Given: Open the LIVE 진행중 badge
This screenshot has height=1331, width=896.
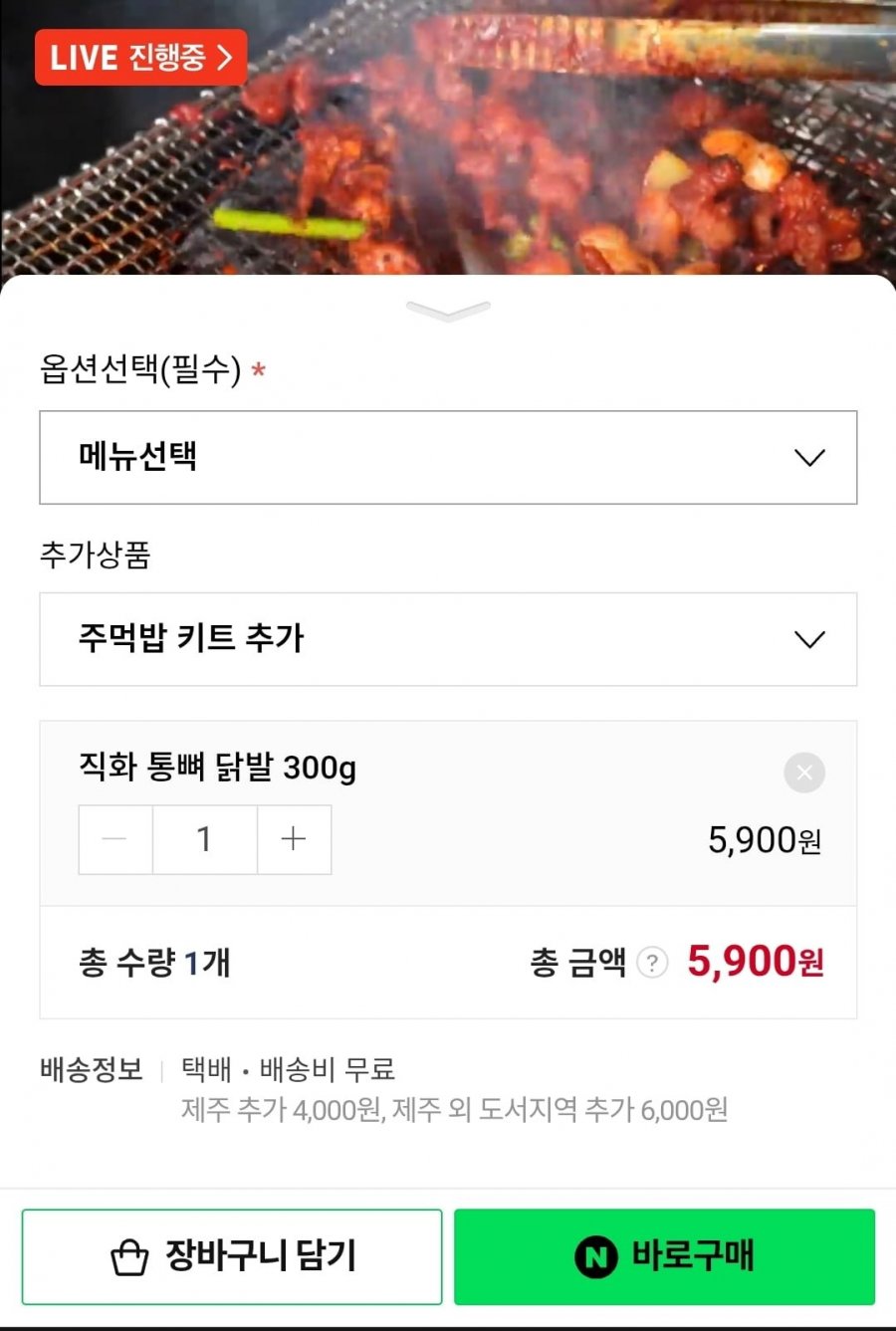Looking at the screenshot, I should pyautogui.click(x=140, y=57).
